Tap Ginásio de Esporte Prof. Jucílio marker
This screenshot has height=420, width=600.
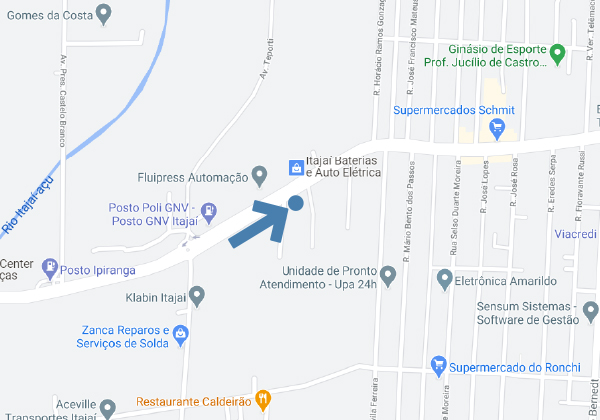[x=558, y=50]
